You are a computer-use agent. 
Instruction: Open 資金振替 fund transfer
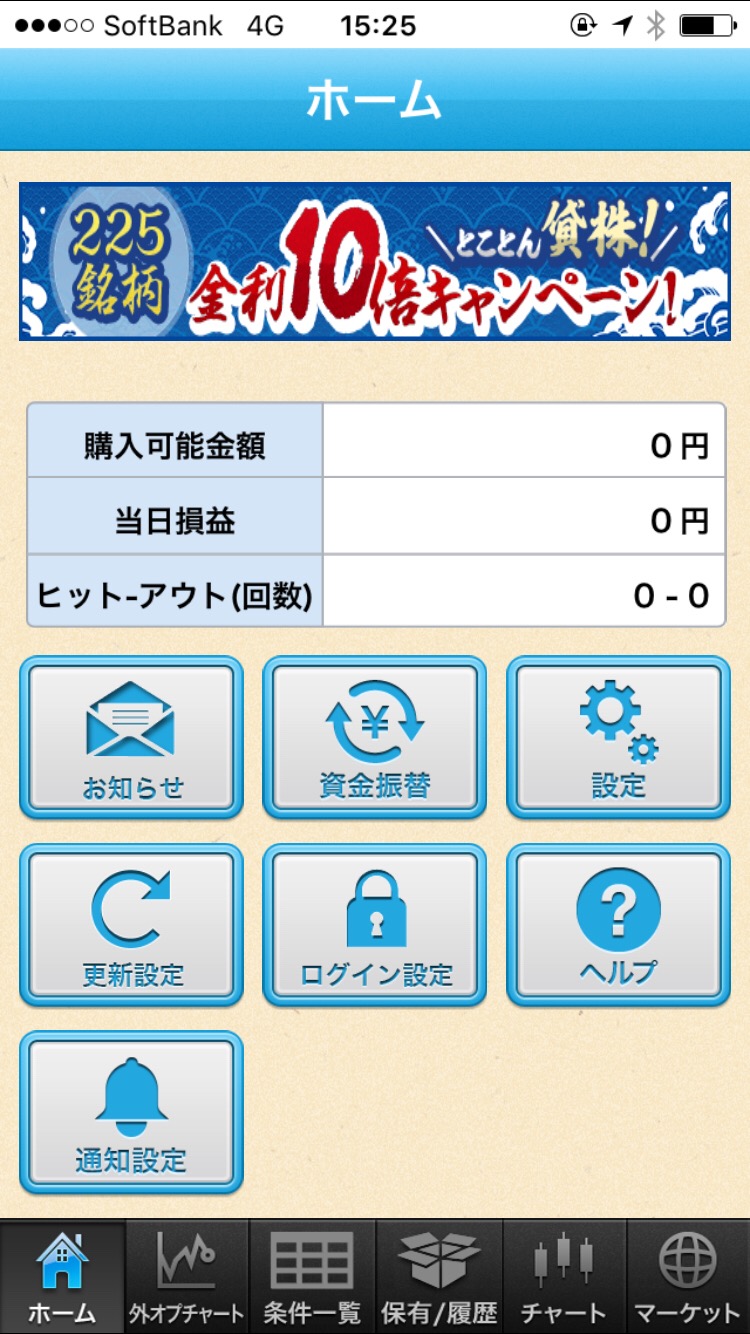375,737
